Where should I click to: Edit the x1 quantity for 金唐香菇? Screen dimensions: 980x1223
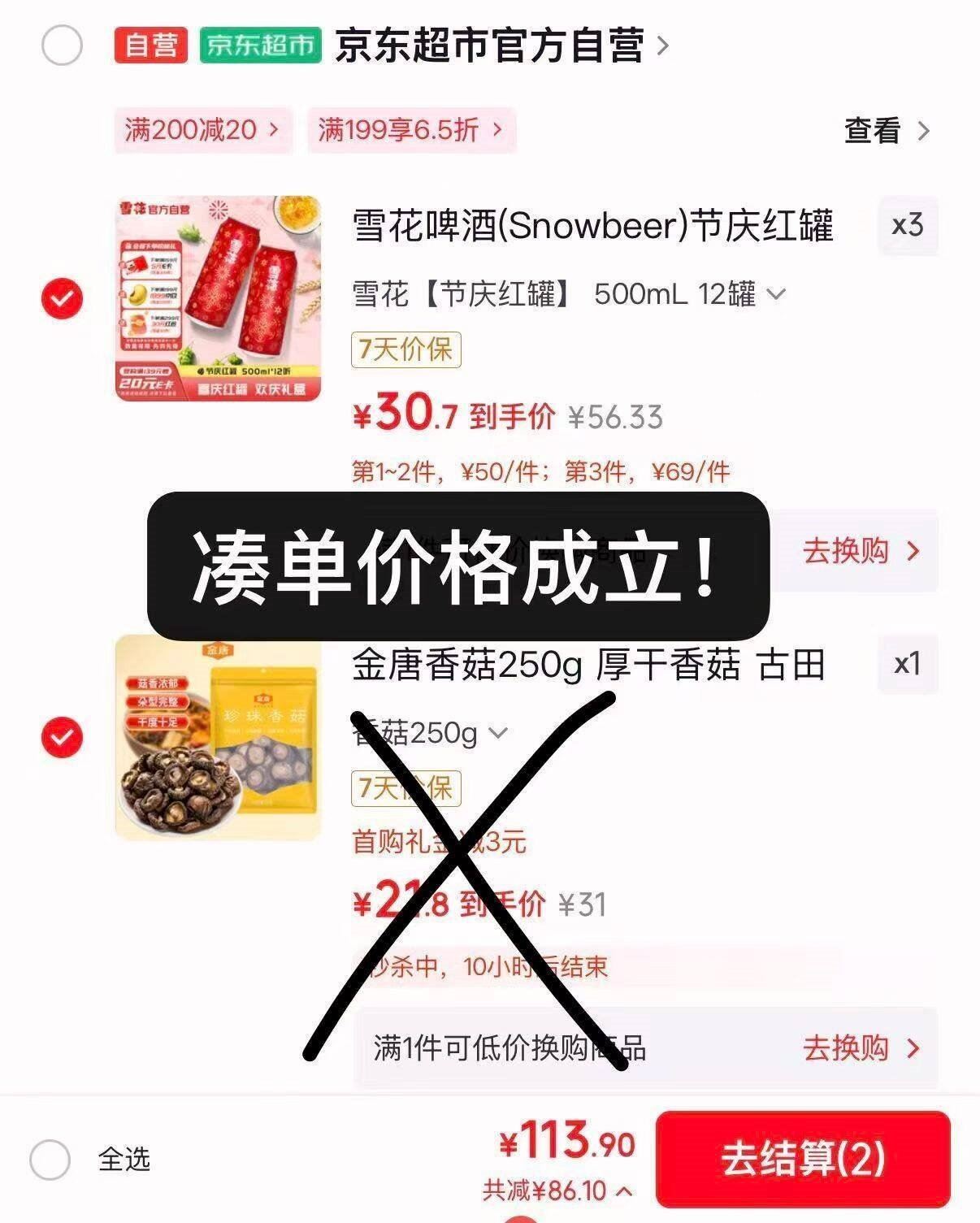(x=908, y=664)
